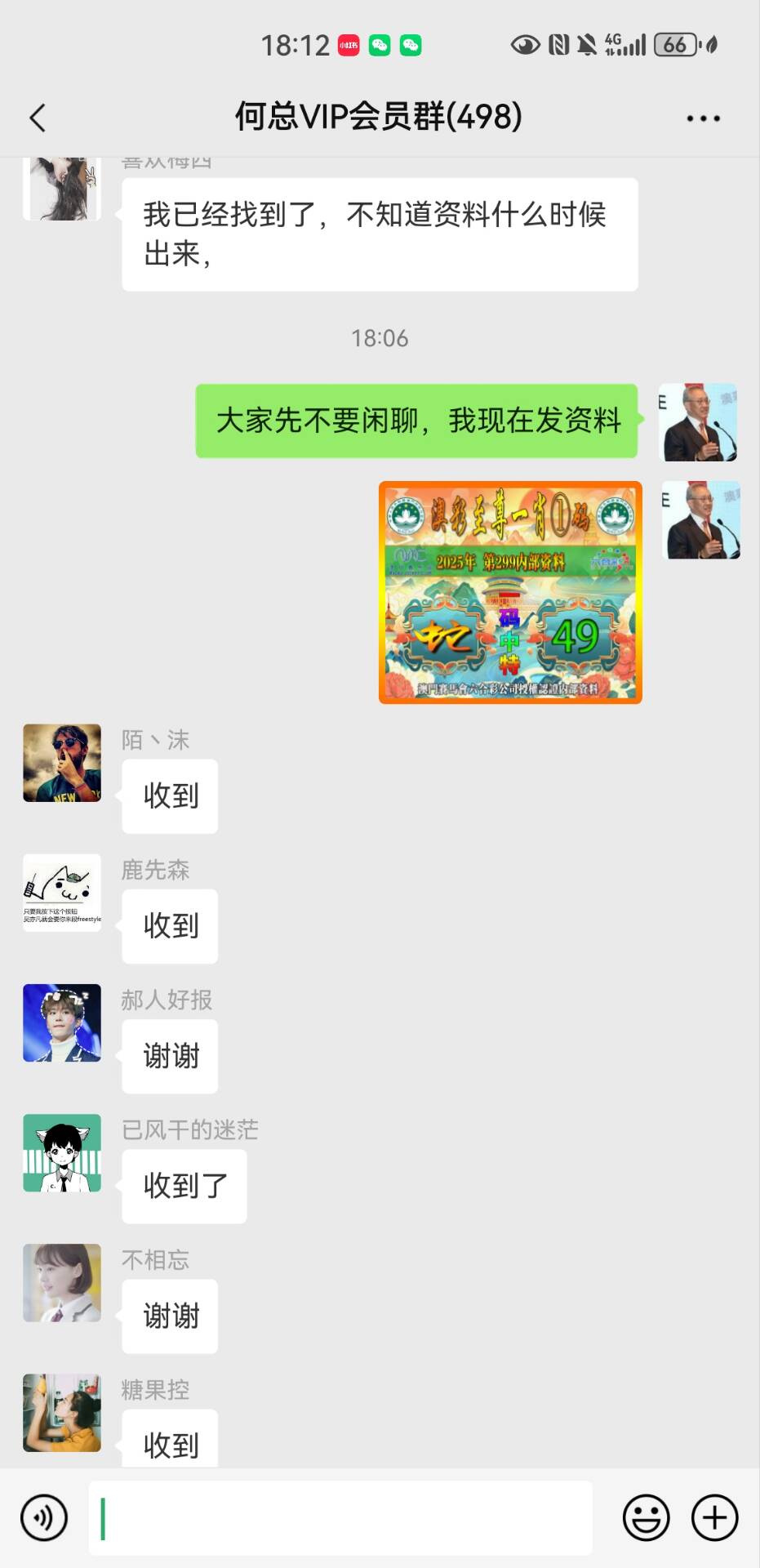Switch to voice message input
The width and height of the screenshot is (760, 1568).
coord(44,1517)
